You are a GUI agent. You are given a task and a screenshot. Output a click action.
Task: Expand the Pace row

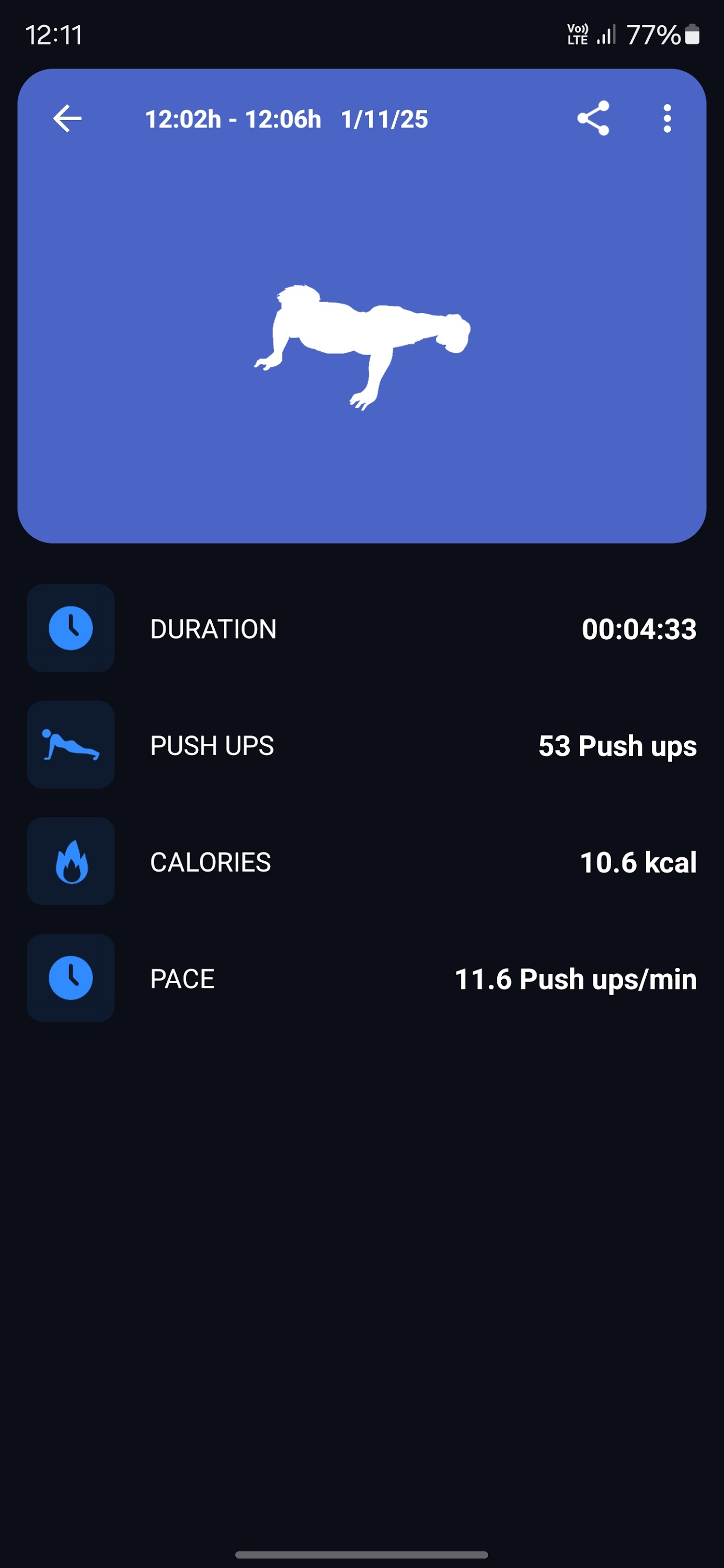[x=362, y=978]
